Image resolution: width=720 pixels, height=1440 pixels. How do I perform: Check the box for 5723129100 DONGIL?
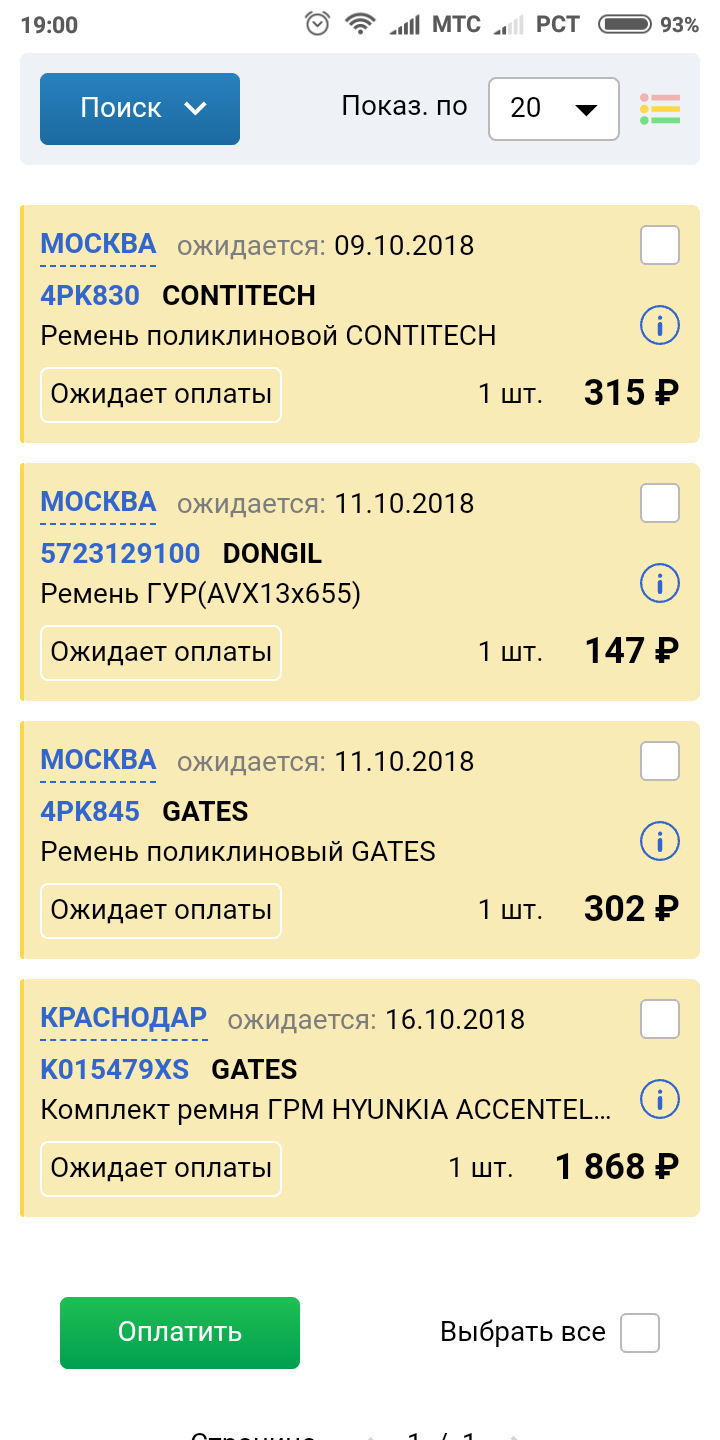660,503
